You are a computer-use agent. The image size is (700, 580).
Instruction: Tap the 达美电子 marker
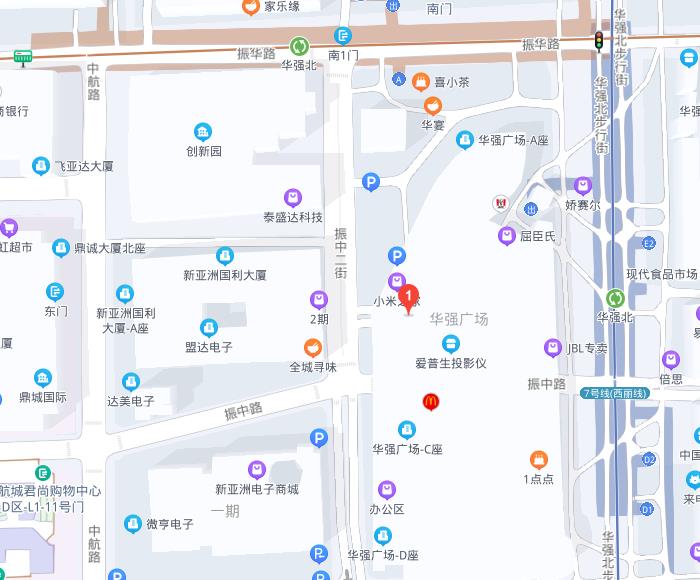(x=131, y=382)
